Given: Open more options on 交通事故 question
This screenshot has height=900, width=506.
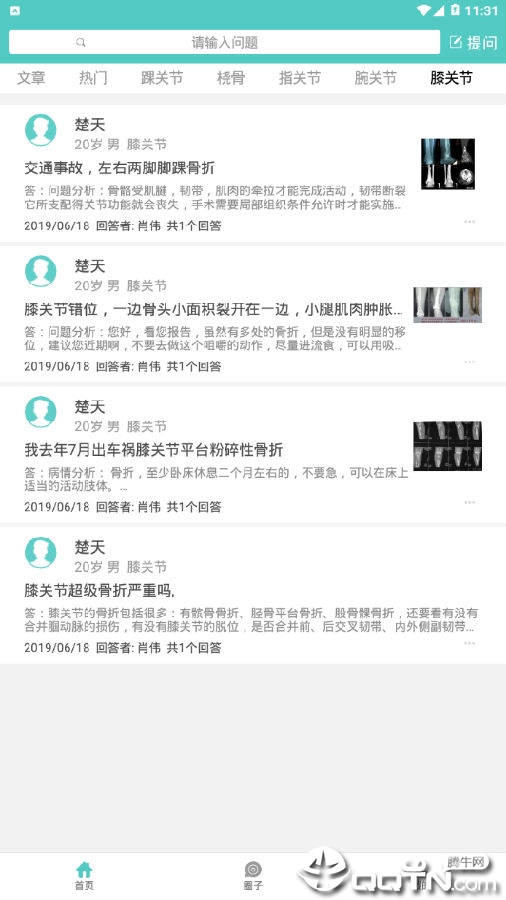Looking at the screenshot, I should coord(469,222).
